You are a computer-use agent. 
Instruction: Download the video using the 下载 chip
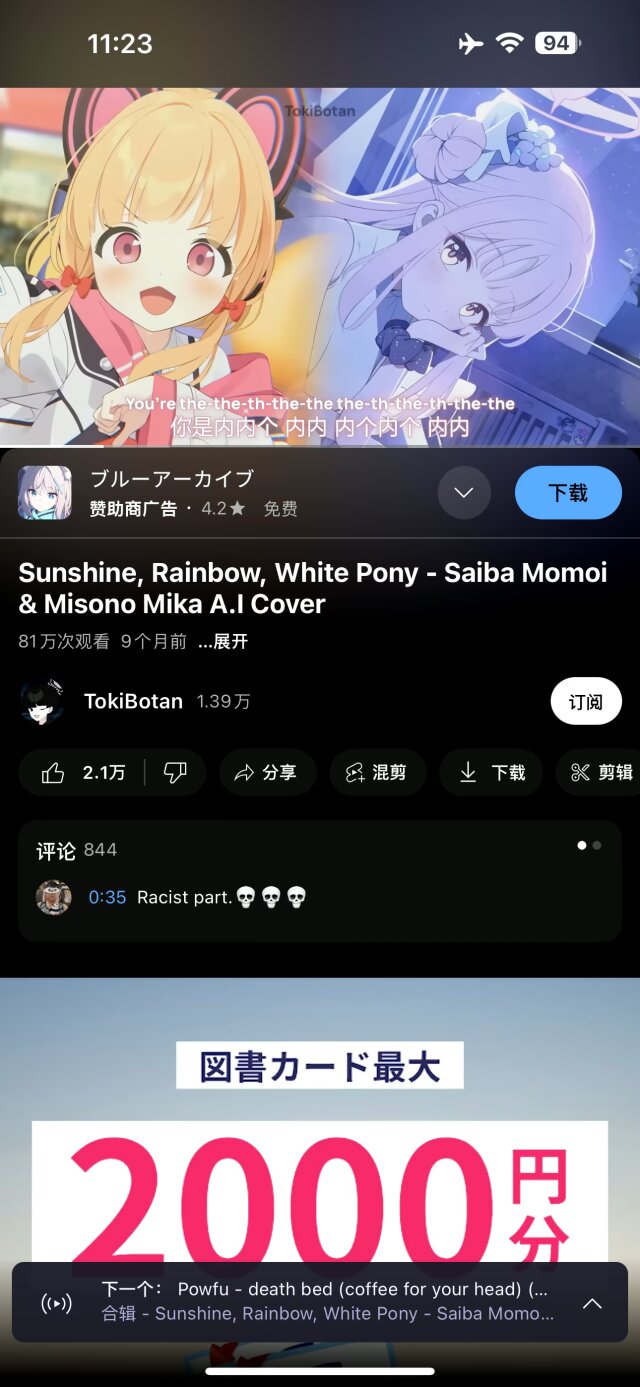pyautogui.click(x=491, y=772)
